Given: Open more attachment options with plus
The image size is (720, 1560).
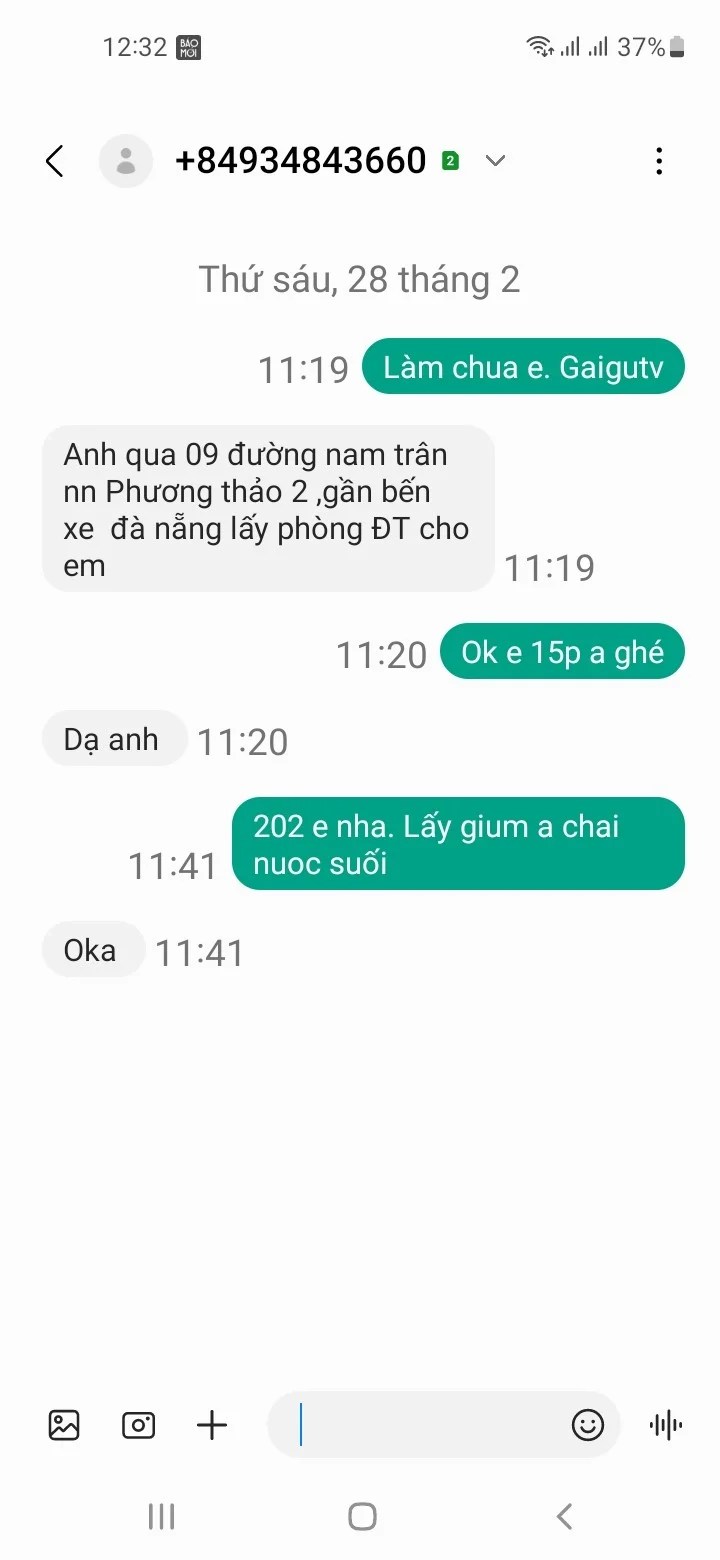Looking at the screenshot, I should (212, 1425).
